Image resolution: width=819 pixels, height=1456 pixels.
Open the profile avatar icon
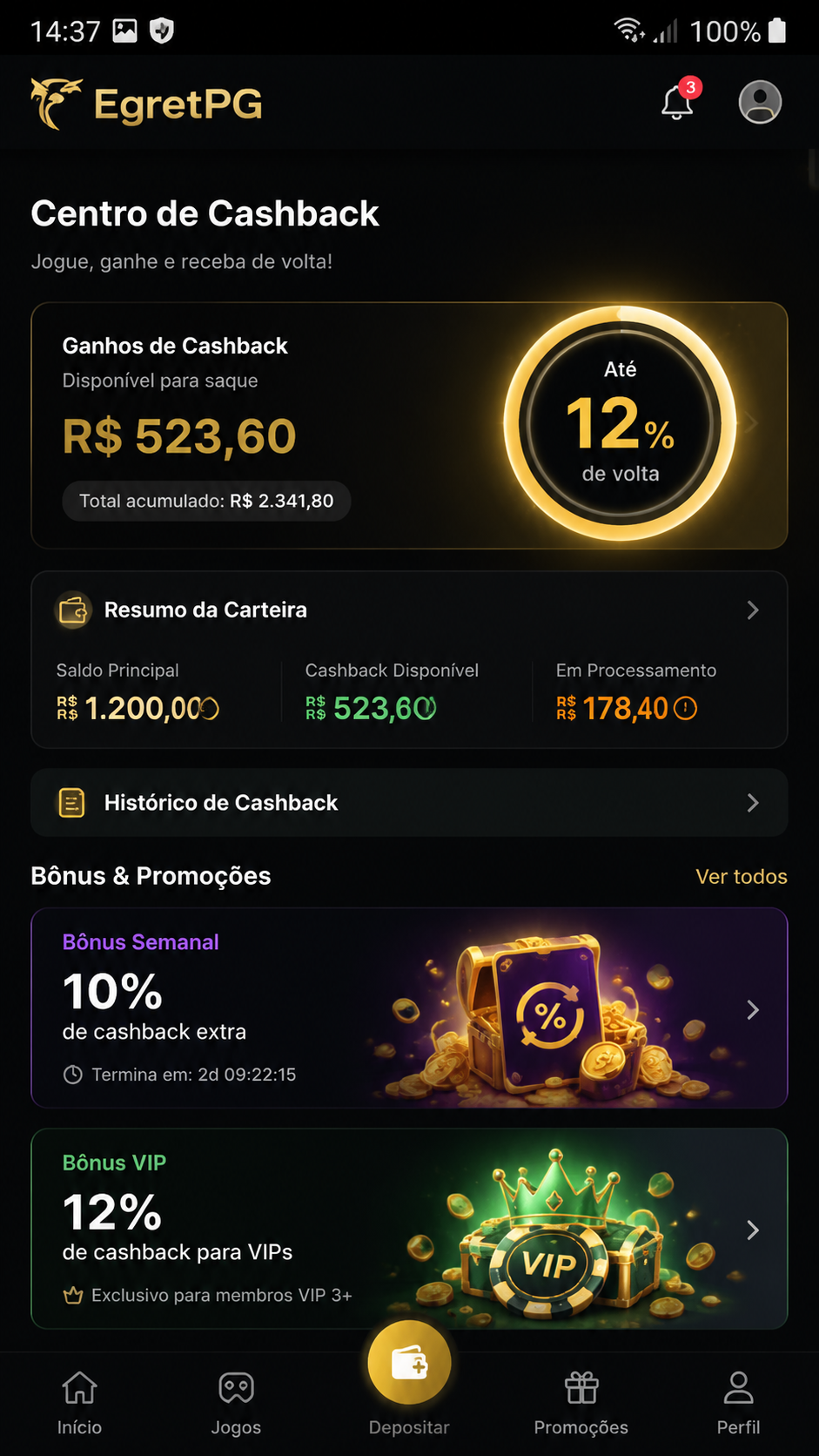click(x=760, y=103)
